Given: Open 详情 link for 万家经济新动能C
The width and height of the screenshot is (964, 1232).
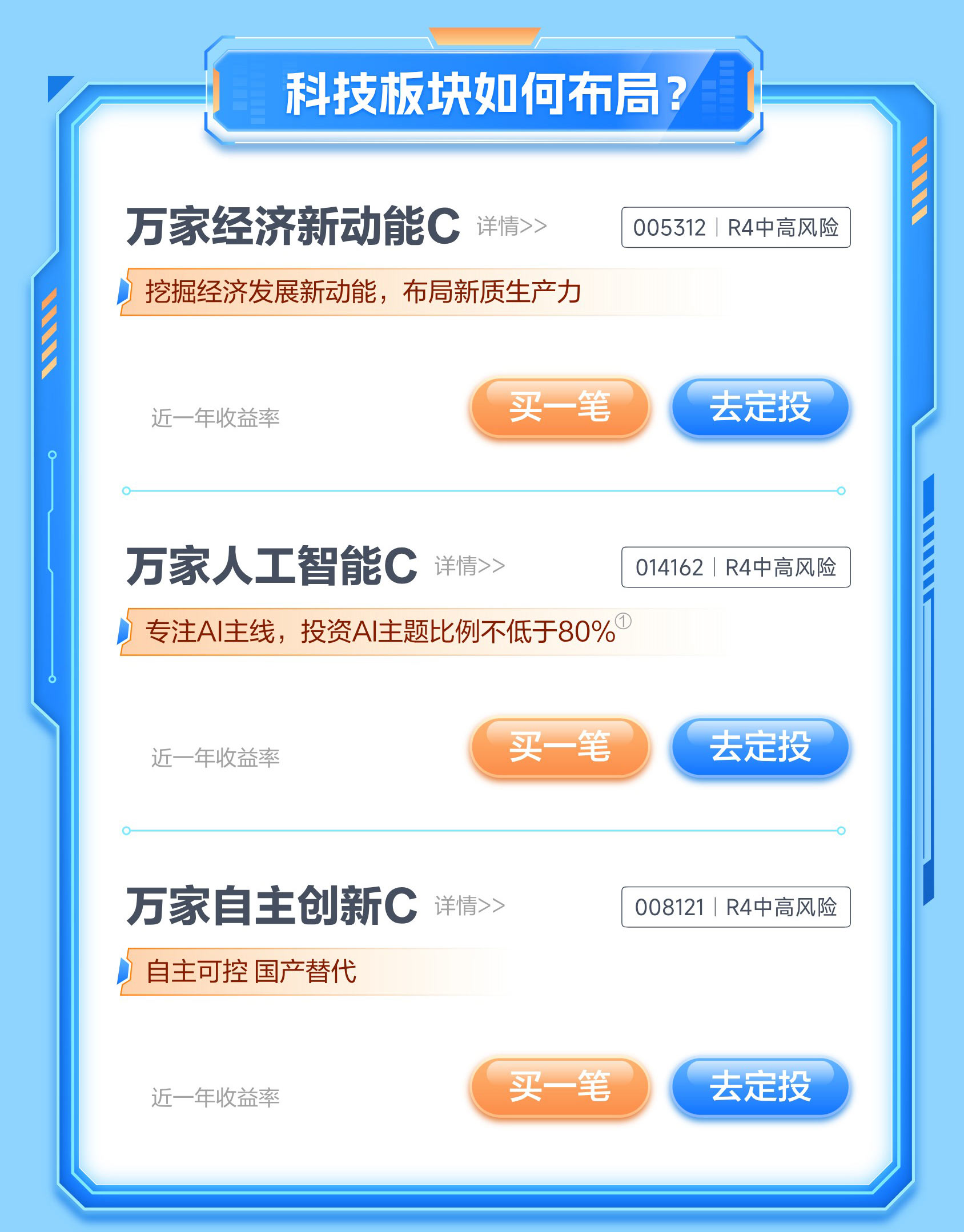Looking at the screenshot, I should pyautogui.click(x=511, y=226).
